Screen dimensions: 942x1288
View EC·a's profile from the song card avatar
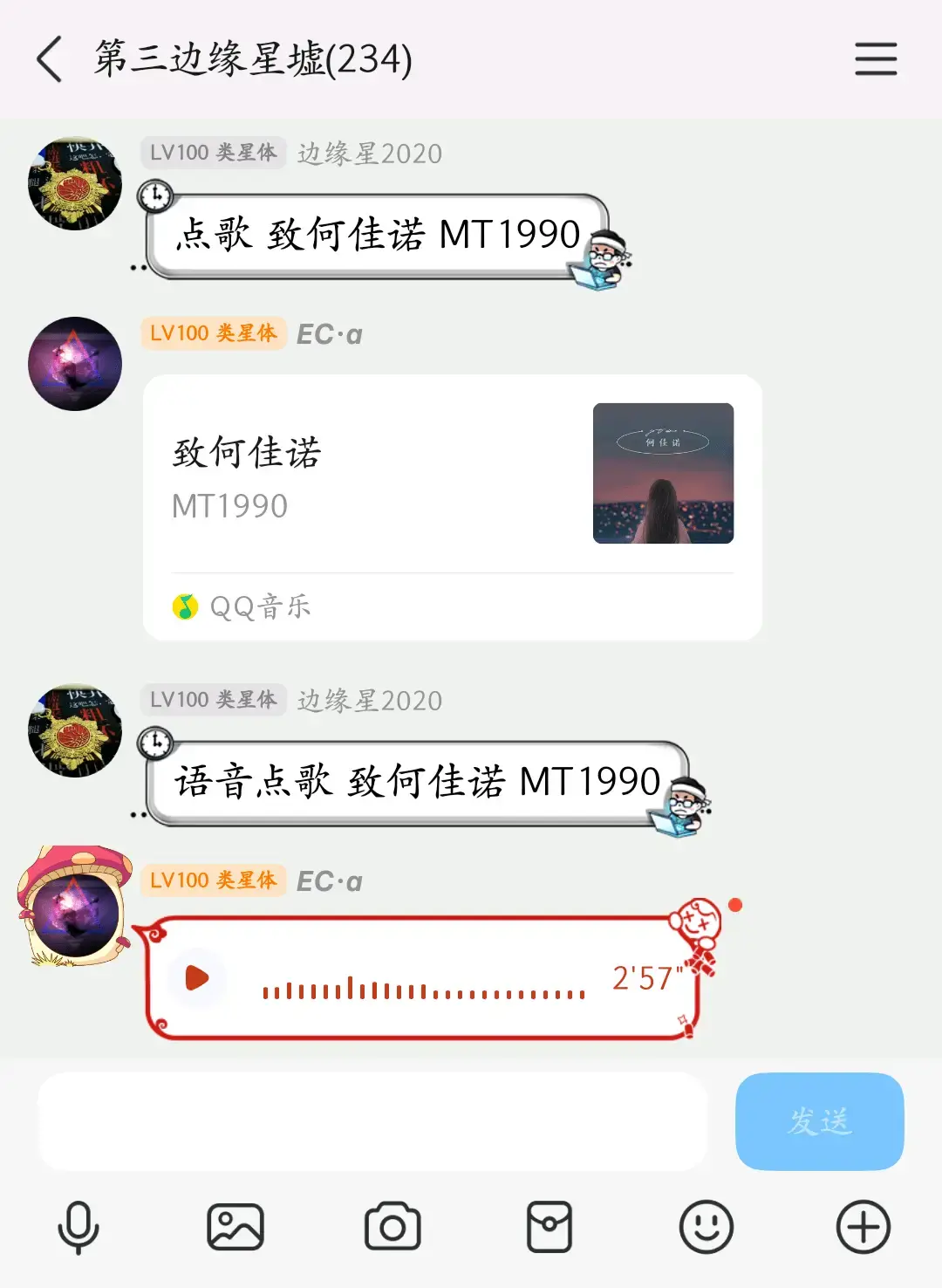click(x=75, y=364)
